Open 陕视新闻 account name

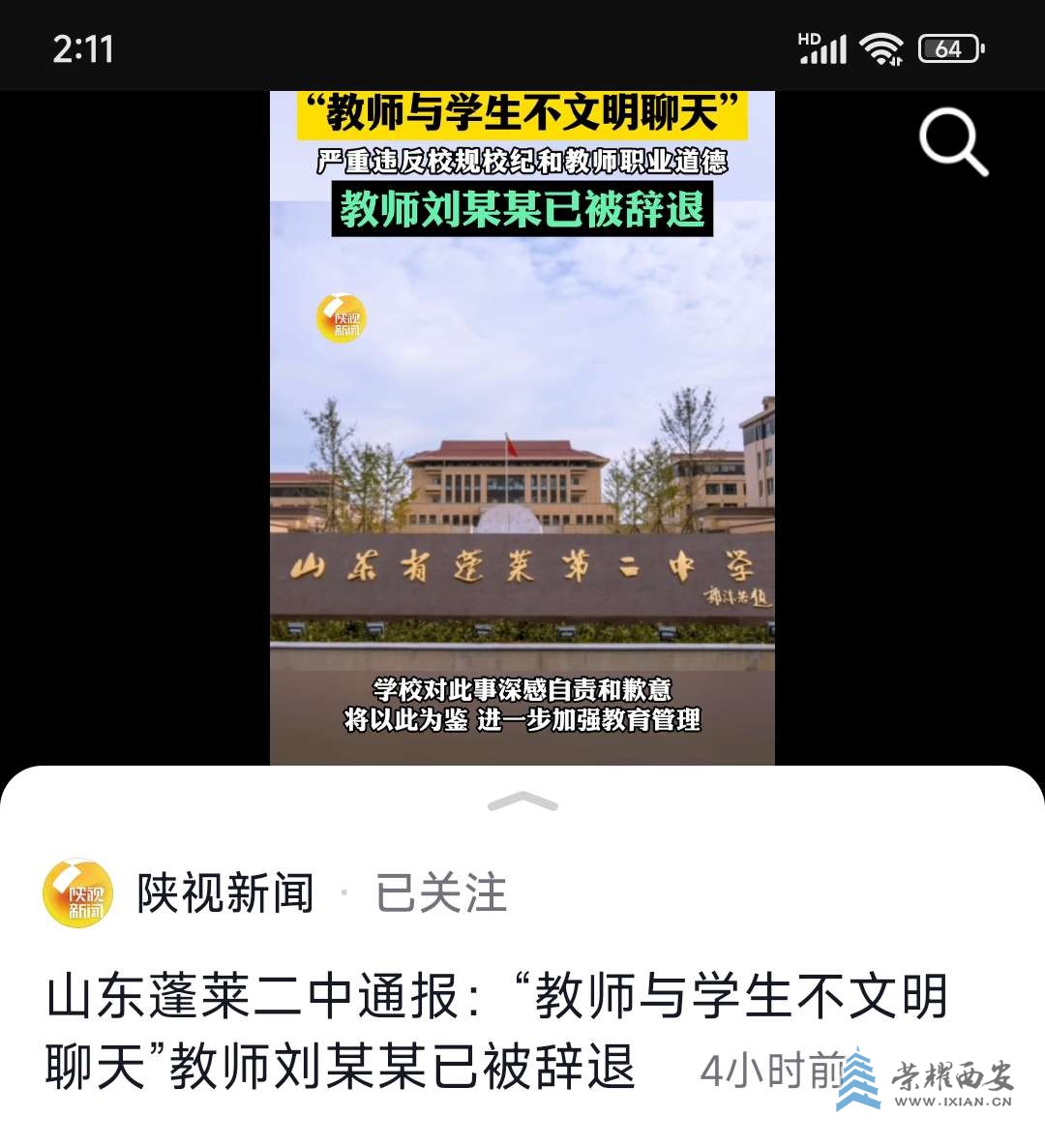tap(225, 892)
